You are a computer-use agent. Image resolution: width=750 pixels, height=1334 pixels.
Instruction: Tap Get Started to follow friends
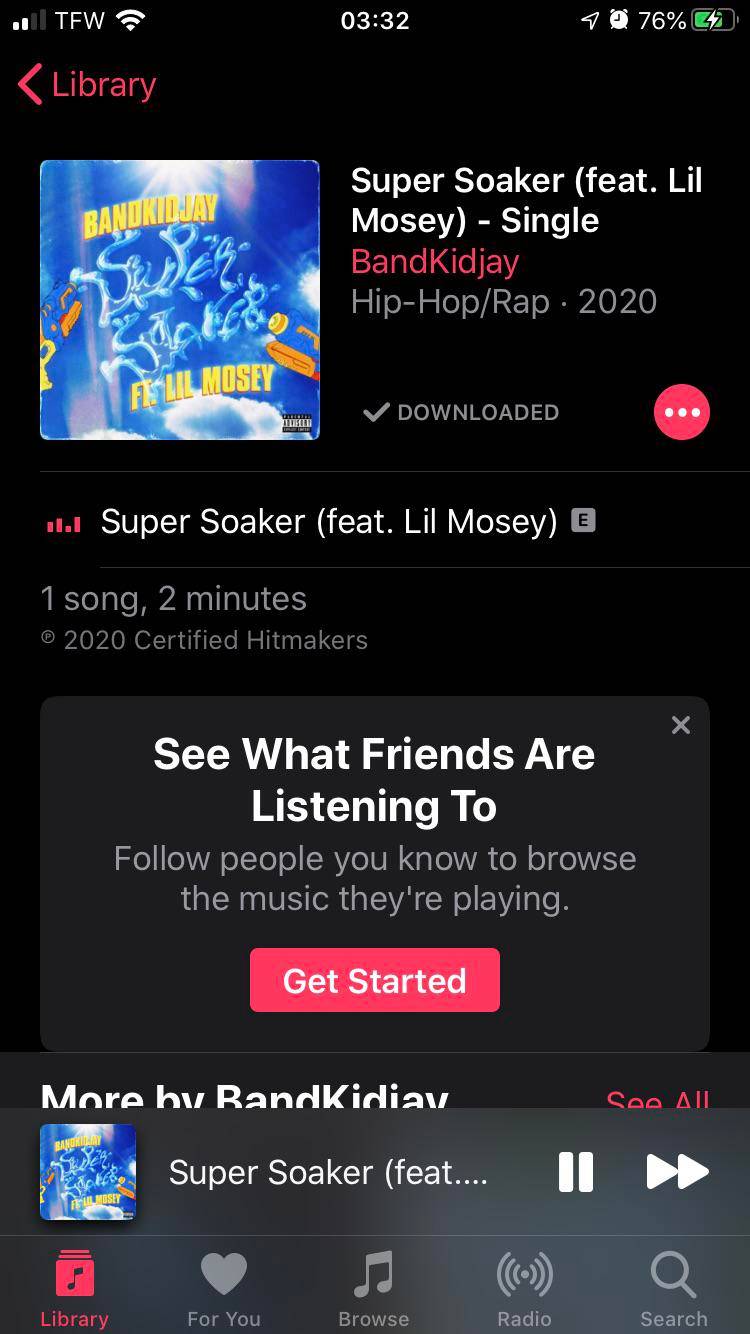(x=374, y=980)
